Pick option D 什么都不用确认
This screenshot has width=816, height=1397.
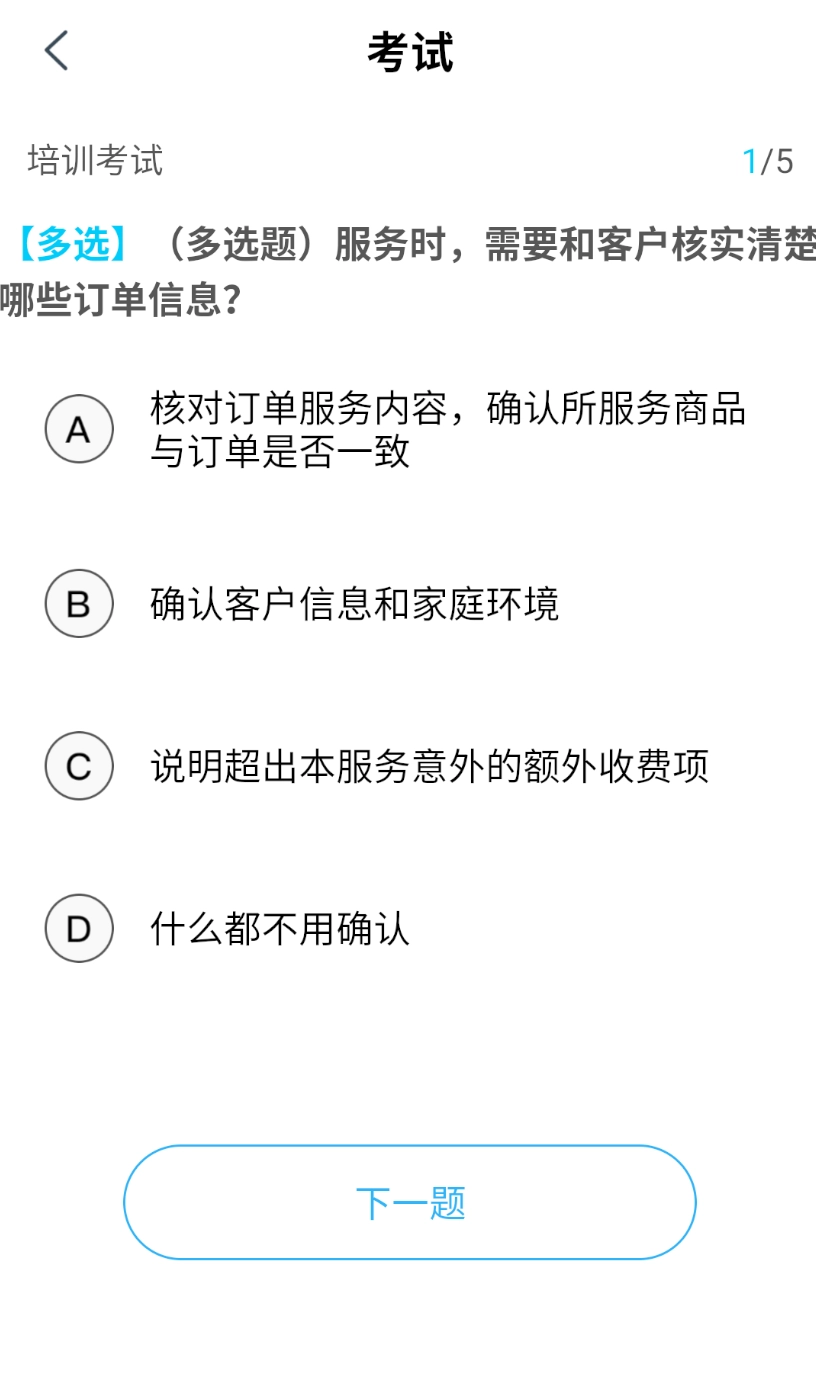click(x=79, y=929)
